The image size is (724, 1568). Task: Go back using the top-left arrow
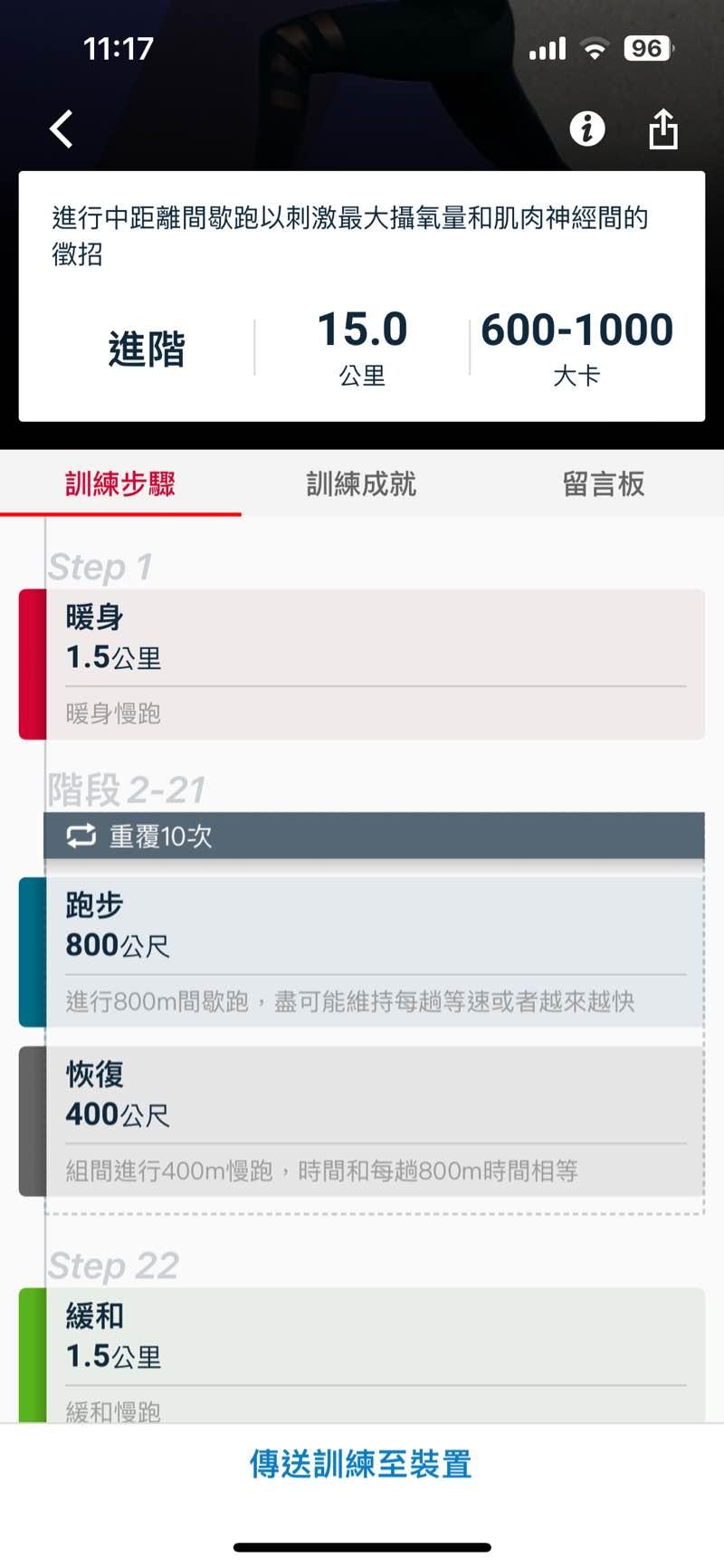click(62, 129)
